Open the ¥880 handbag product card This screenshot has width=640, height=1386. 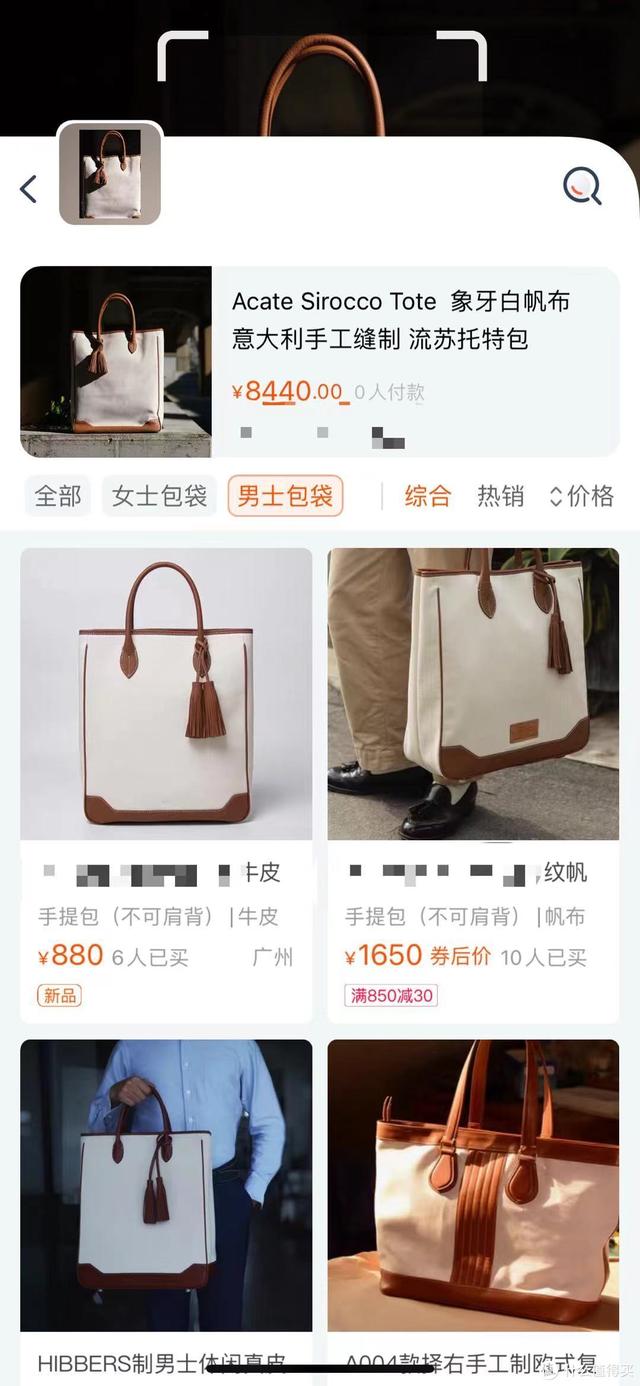tap(166, 780)
